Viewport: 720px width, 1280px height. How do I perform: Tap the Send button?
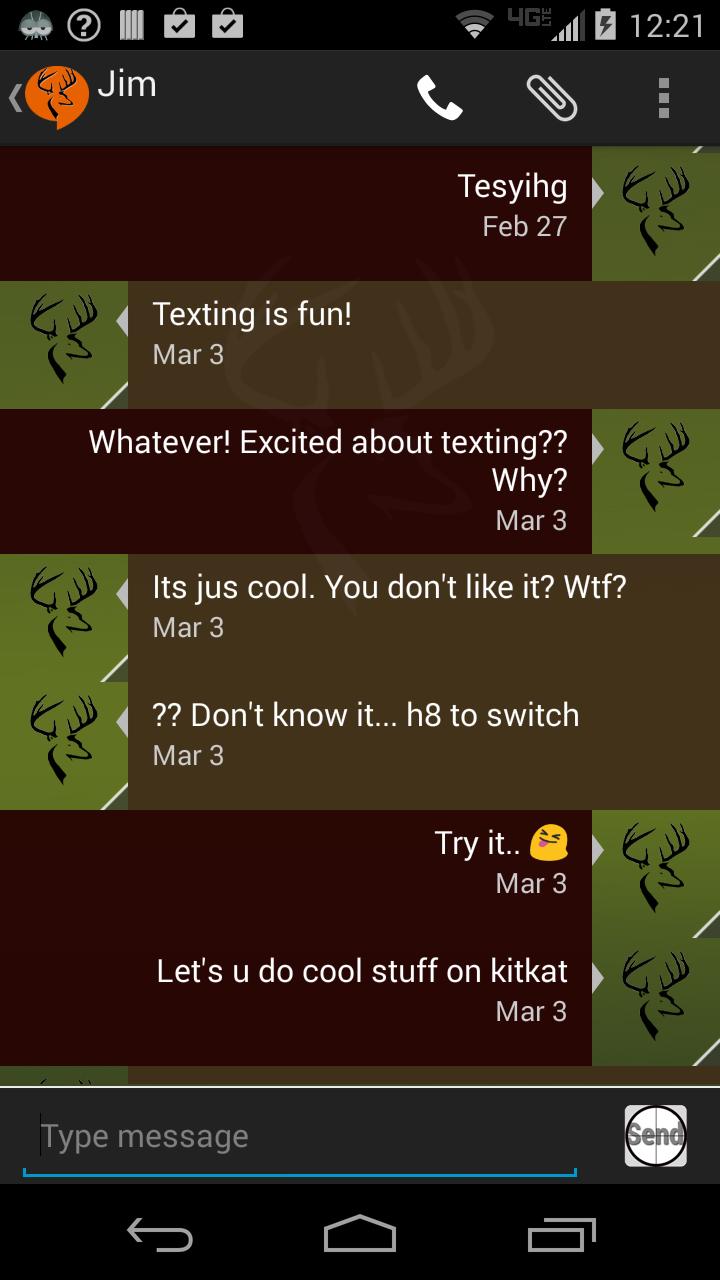655,1136
